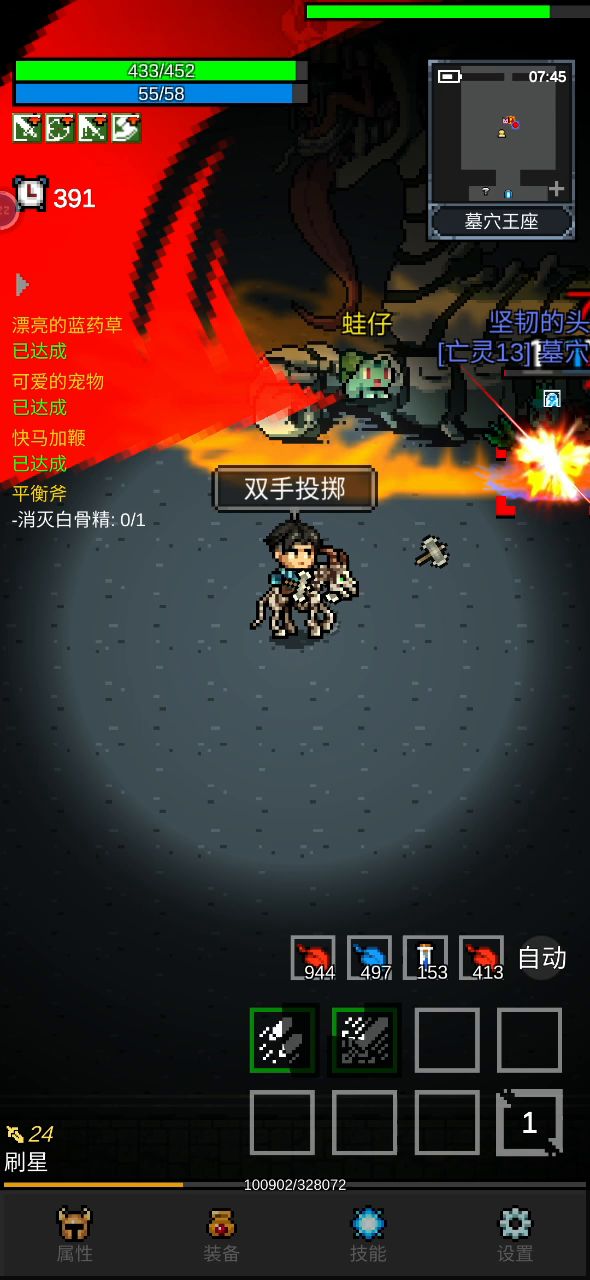Open the 装备 equipment tab
Viewport: 590px width, 1280px height.
[x=221, y=1235]
